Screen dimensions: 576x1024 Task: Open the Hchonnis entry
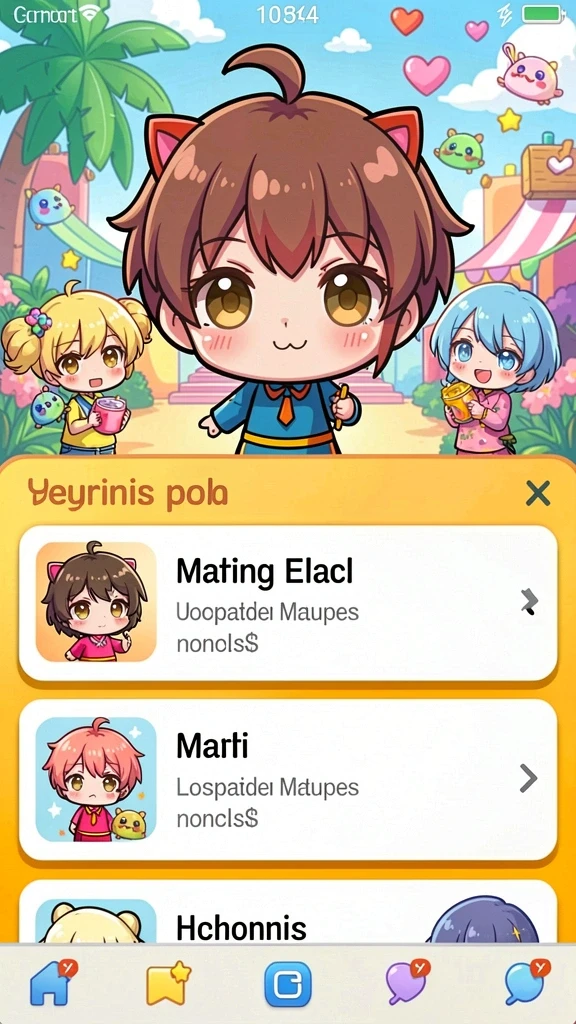[288, 910]
